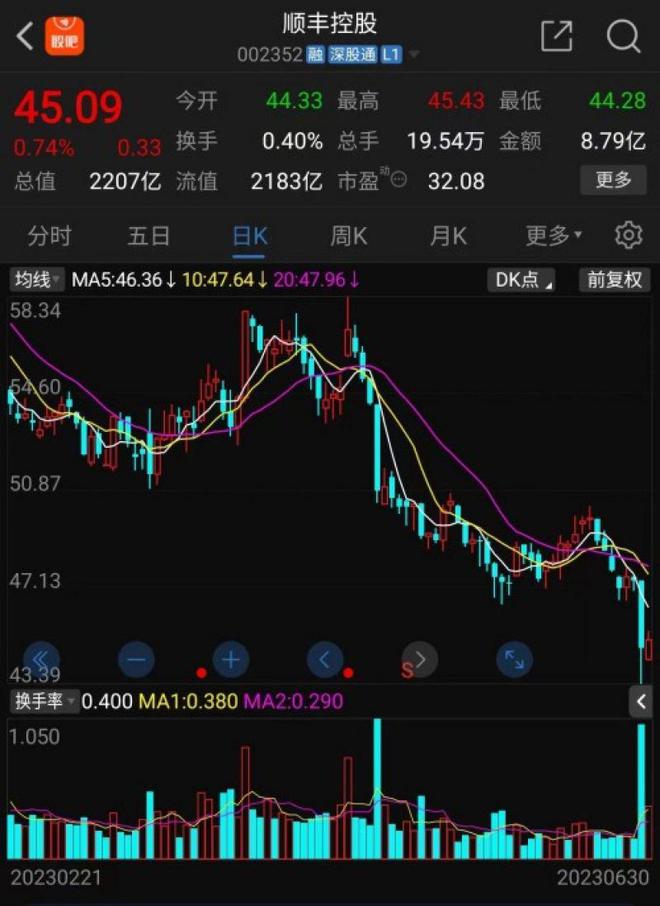Expand the side panel arrow
660x906 pixels.
point(641,702)
